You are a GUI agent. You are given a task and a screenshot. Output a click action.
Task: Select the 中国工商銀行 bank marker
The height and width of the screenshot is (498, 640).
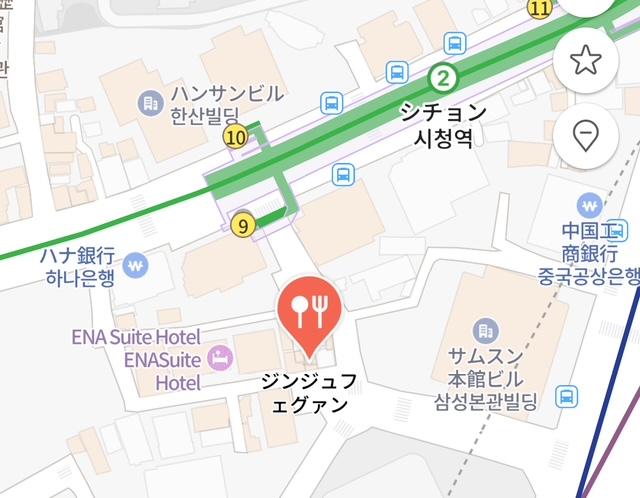[590, 207]
